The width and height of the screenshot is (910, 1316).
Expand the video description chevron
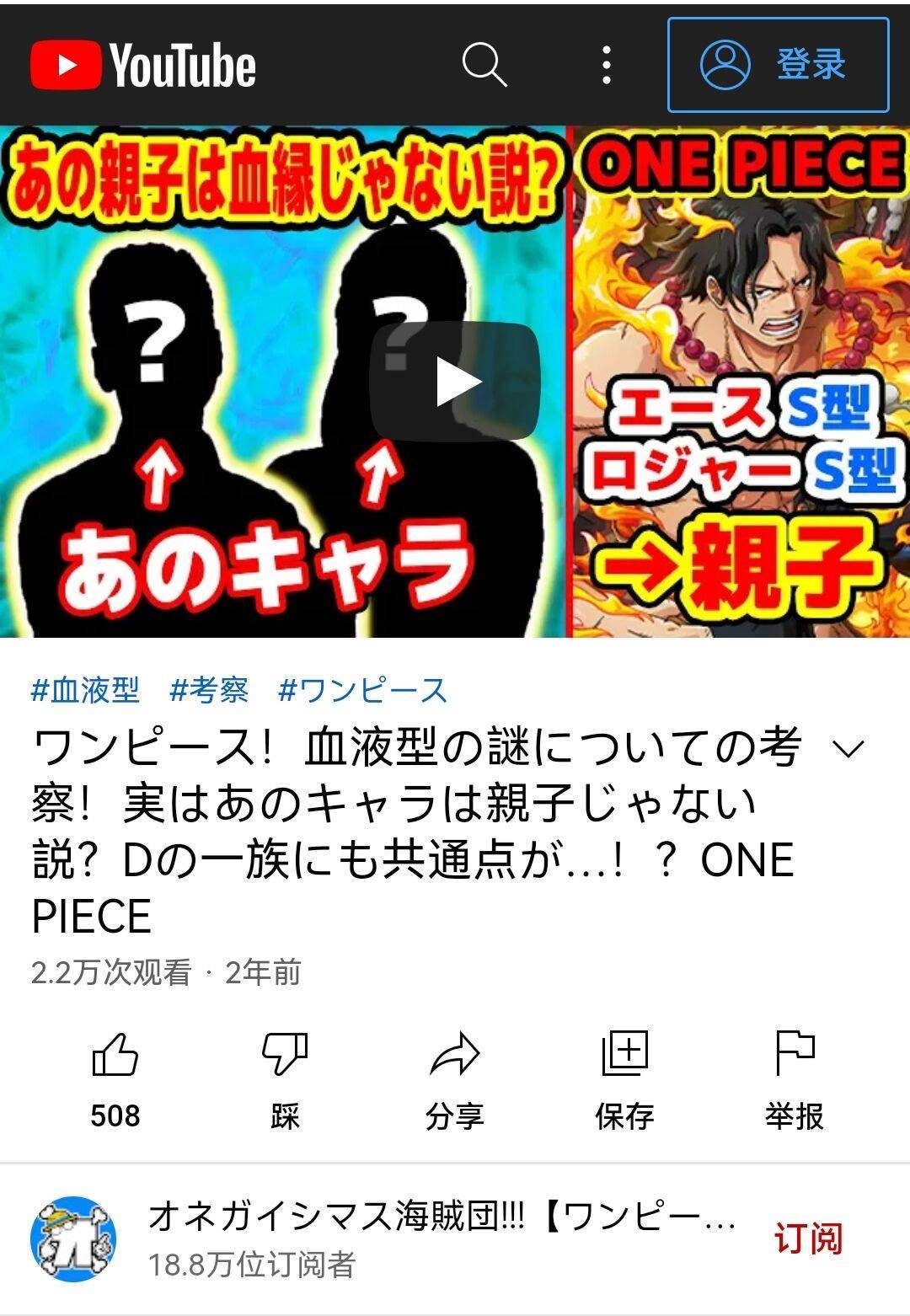click(848, 748)
